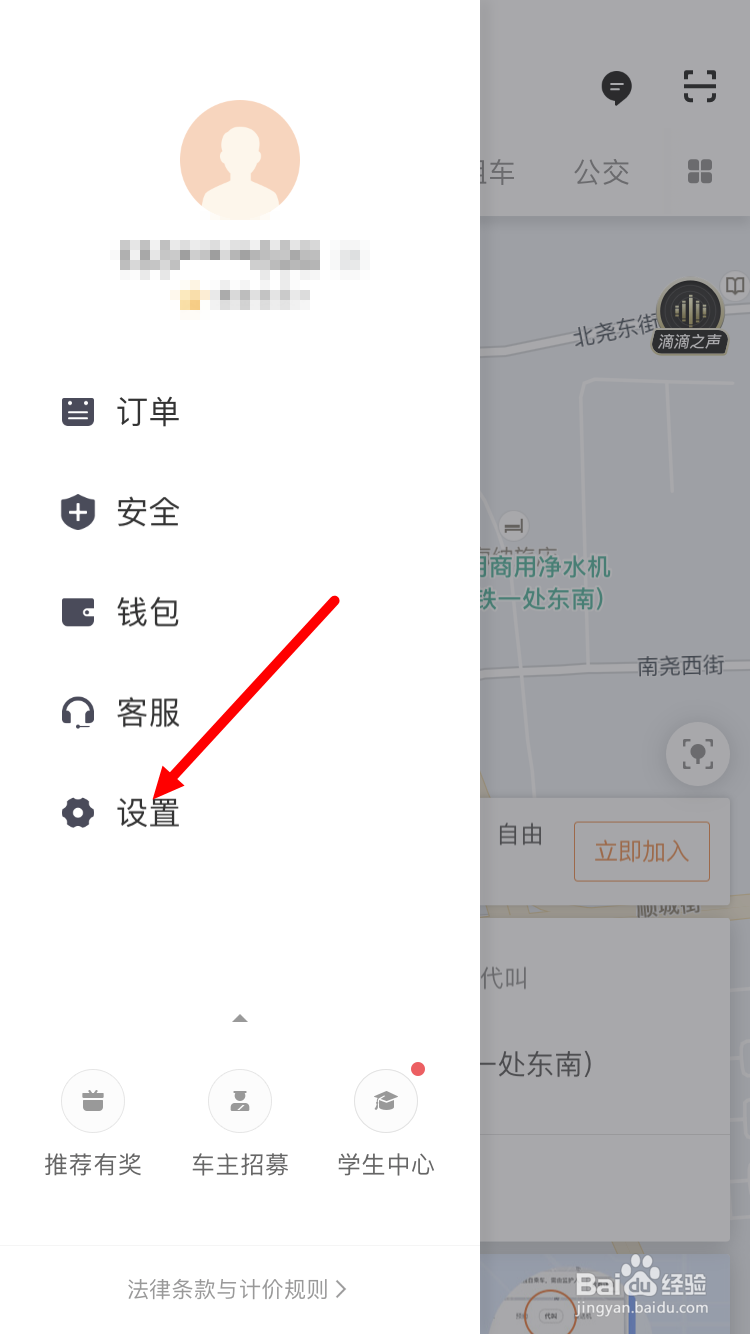Tap the user profile avatar
This screenshot has height=1334, width=750.
point(239,158)
